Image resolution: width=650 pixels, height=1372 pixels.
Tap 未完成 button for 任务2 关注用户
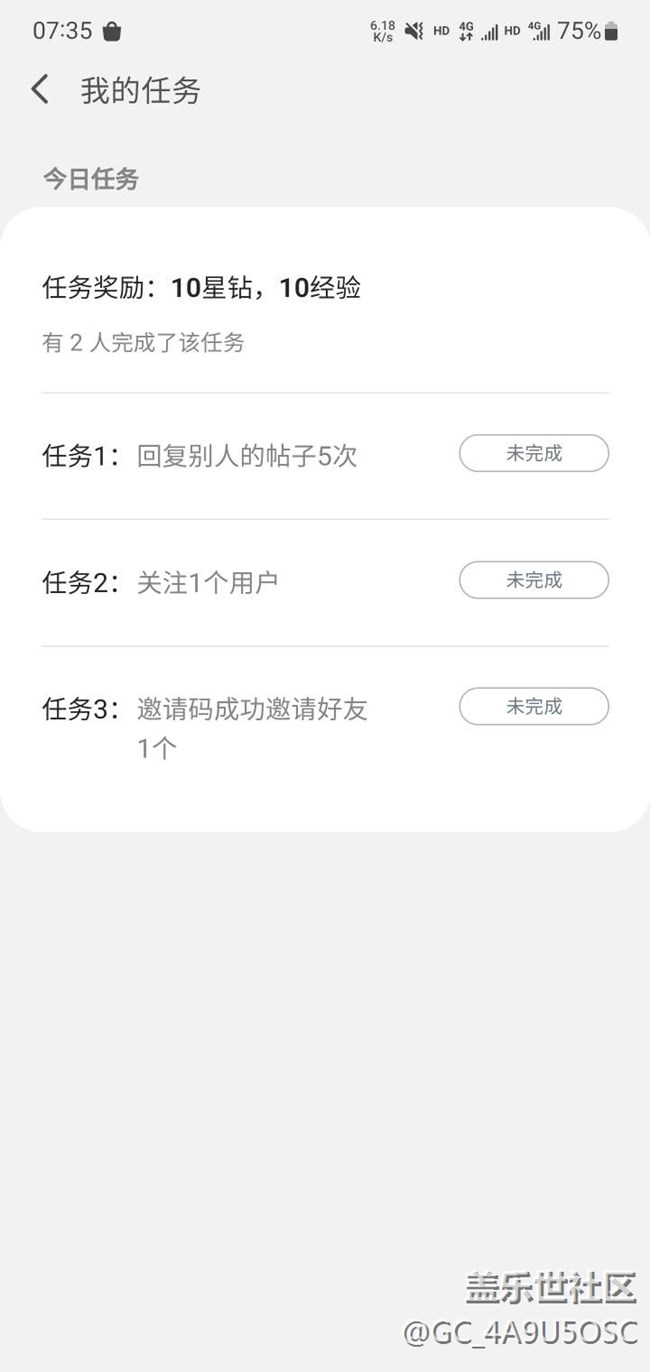coord(533,580)
